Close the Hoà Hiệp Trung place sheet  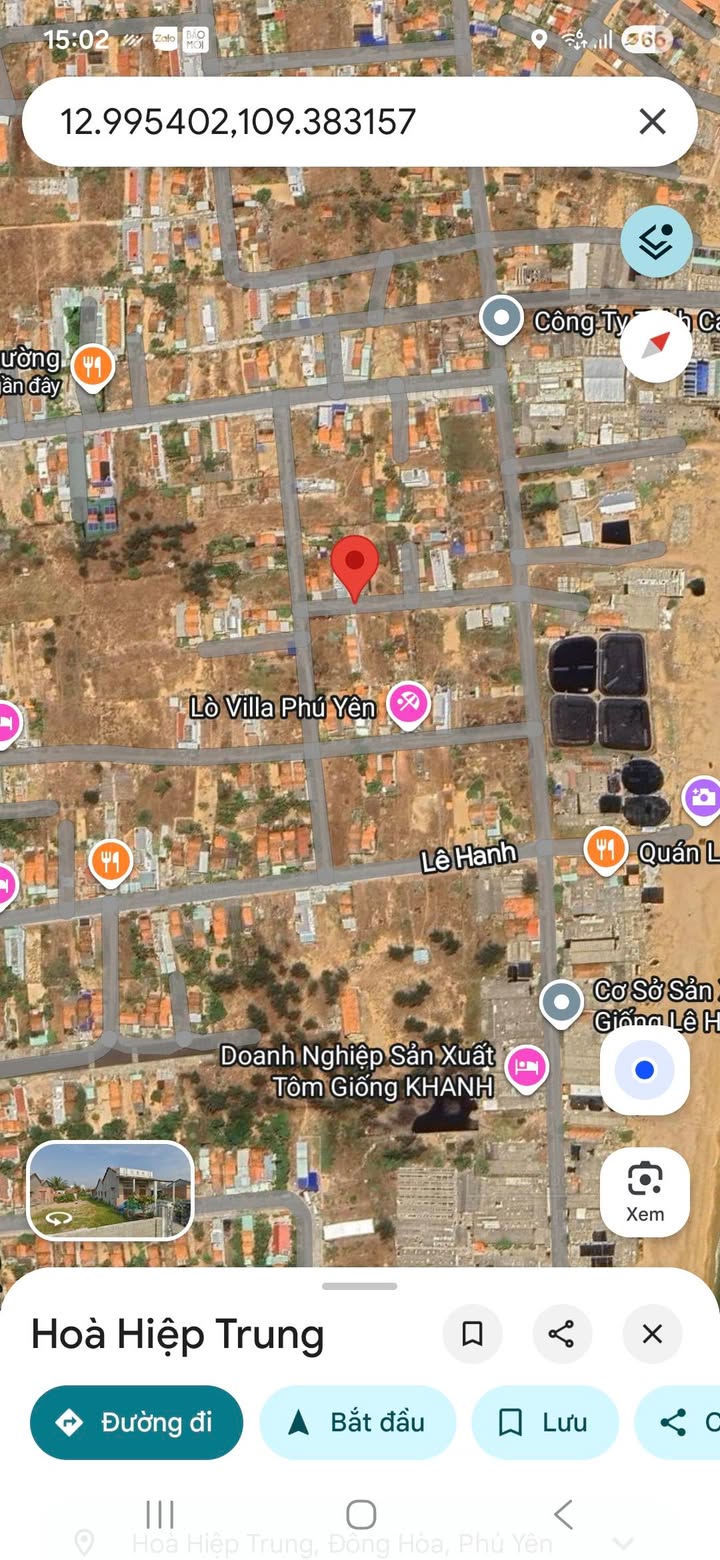652,1334
